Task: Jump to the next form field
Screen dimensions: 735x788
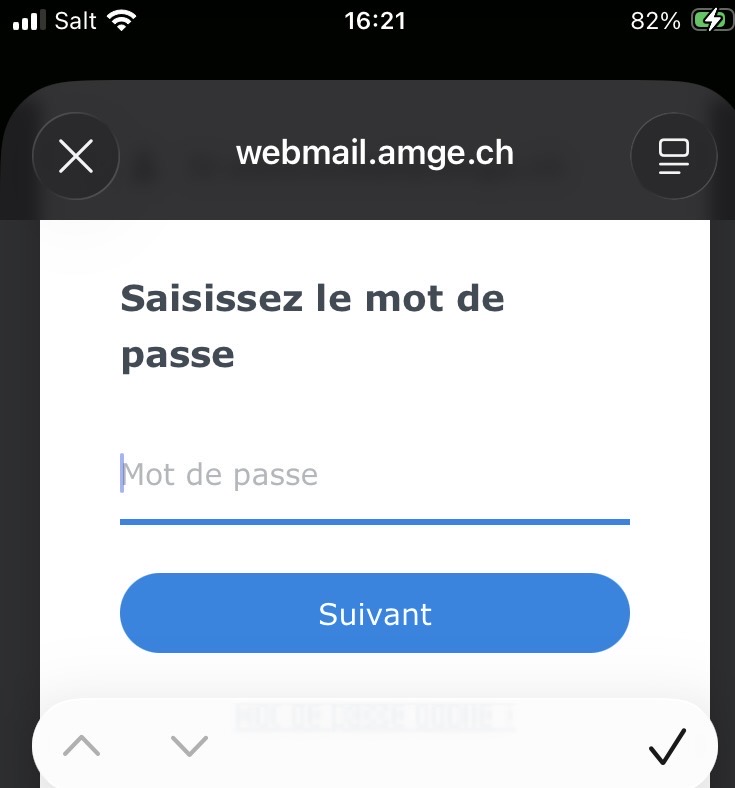Action: [x=189, y=746]
